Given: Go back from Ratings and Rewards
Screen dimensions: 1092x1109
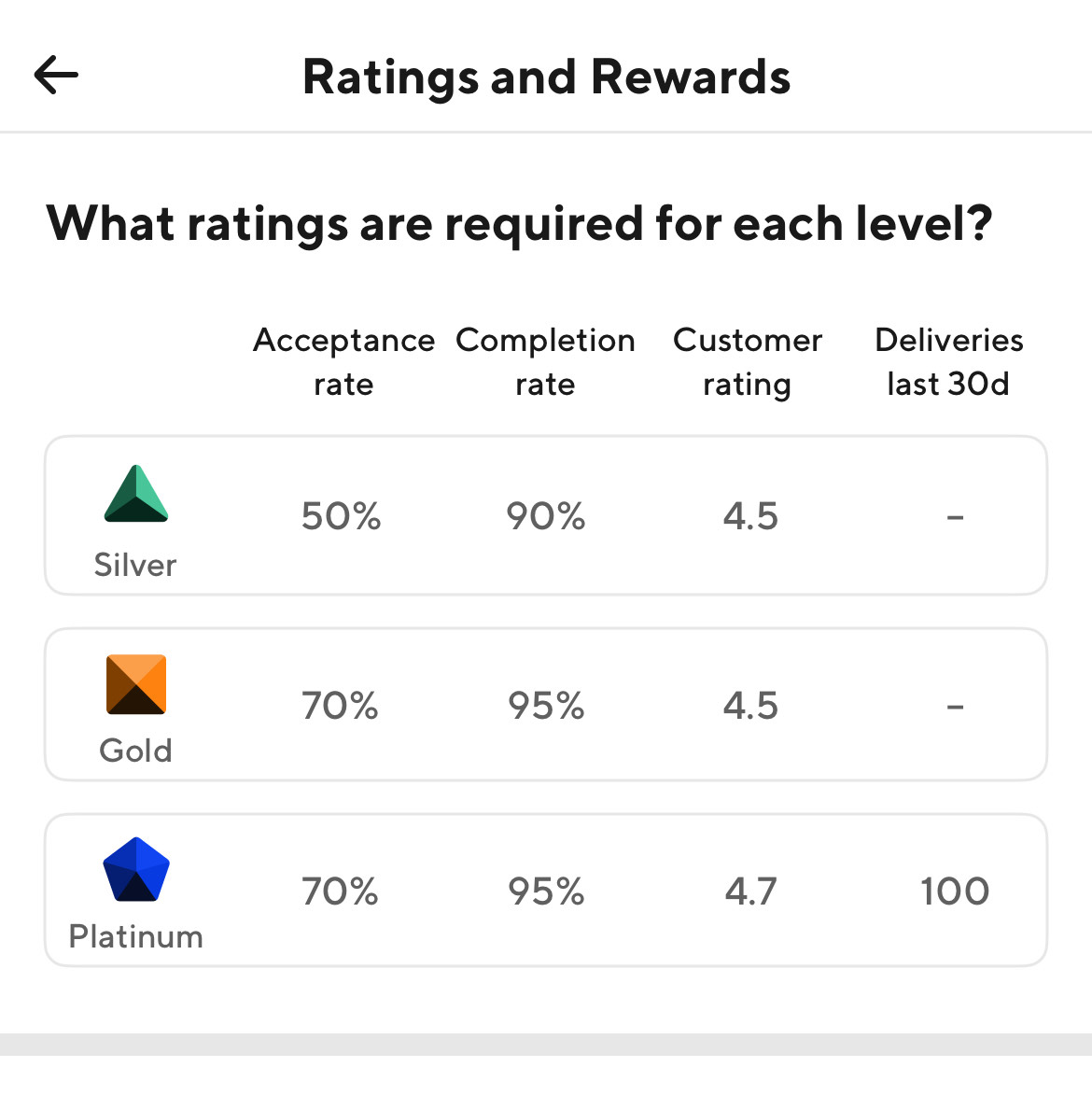Looking at the screenshot, I should [56, 76].
